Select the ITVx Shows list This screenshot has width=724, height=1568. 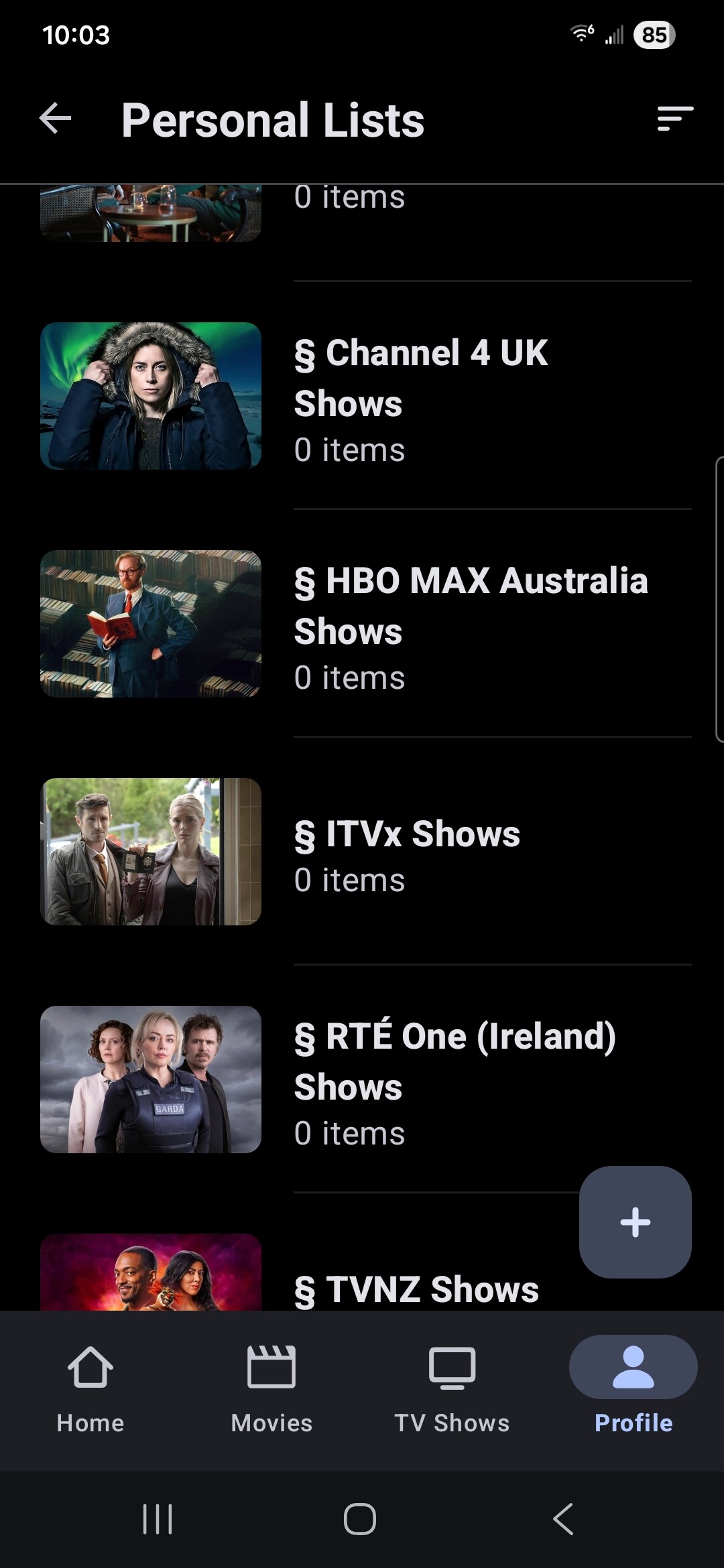tap(407, 834)
